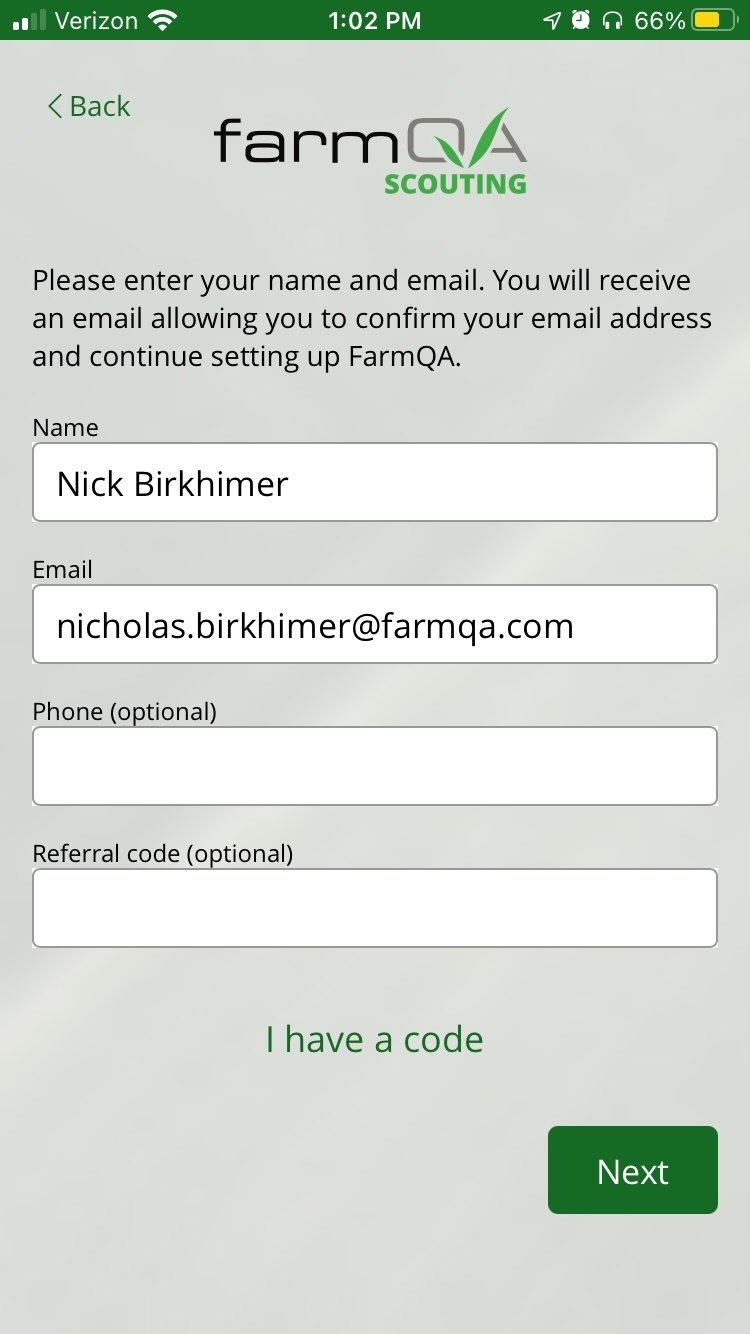This screenshot has height=1334, width=750.
Task: Continue with the Next button
Action: pyautogui.click(x=633, y=1170)
